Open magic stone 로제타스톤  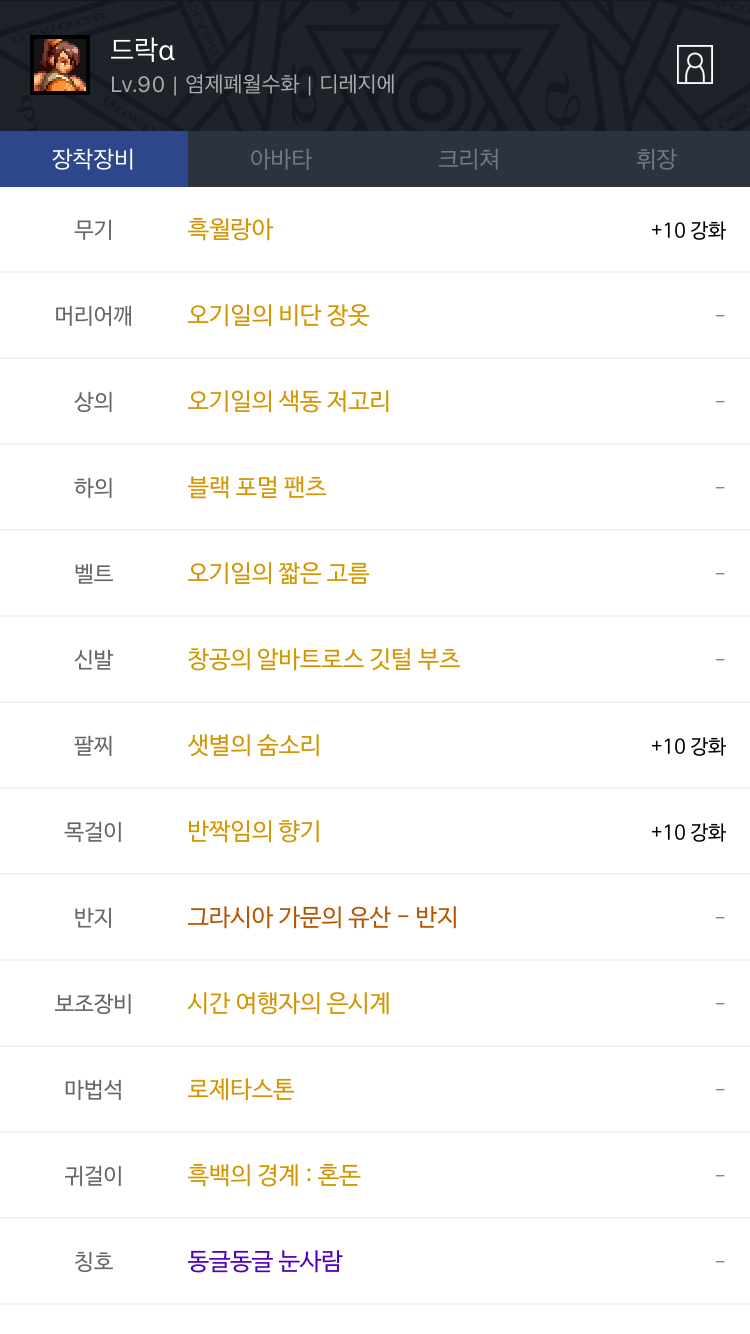241,1090
